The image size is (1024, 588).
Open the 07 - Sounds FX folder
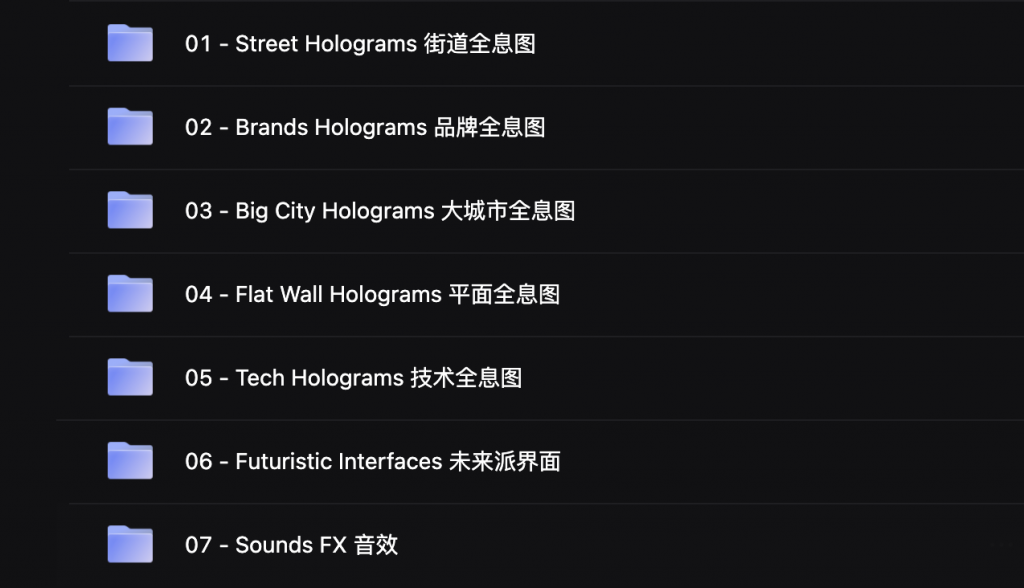(x=291, y=545)
